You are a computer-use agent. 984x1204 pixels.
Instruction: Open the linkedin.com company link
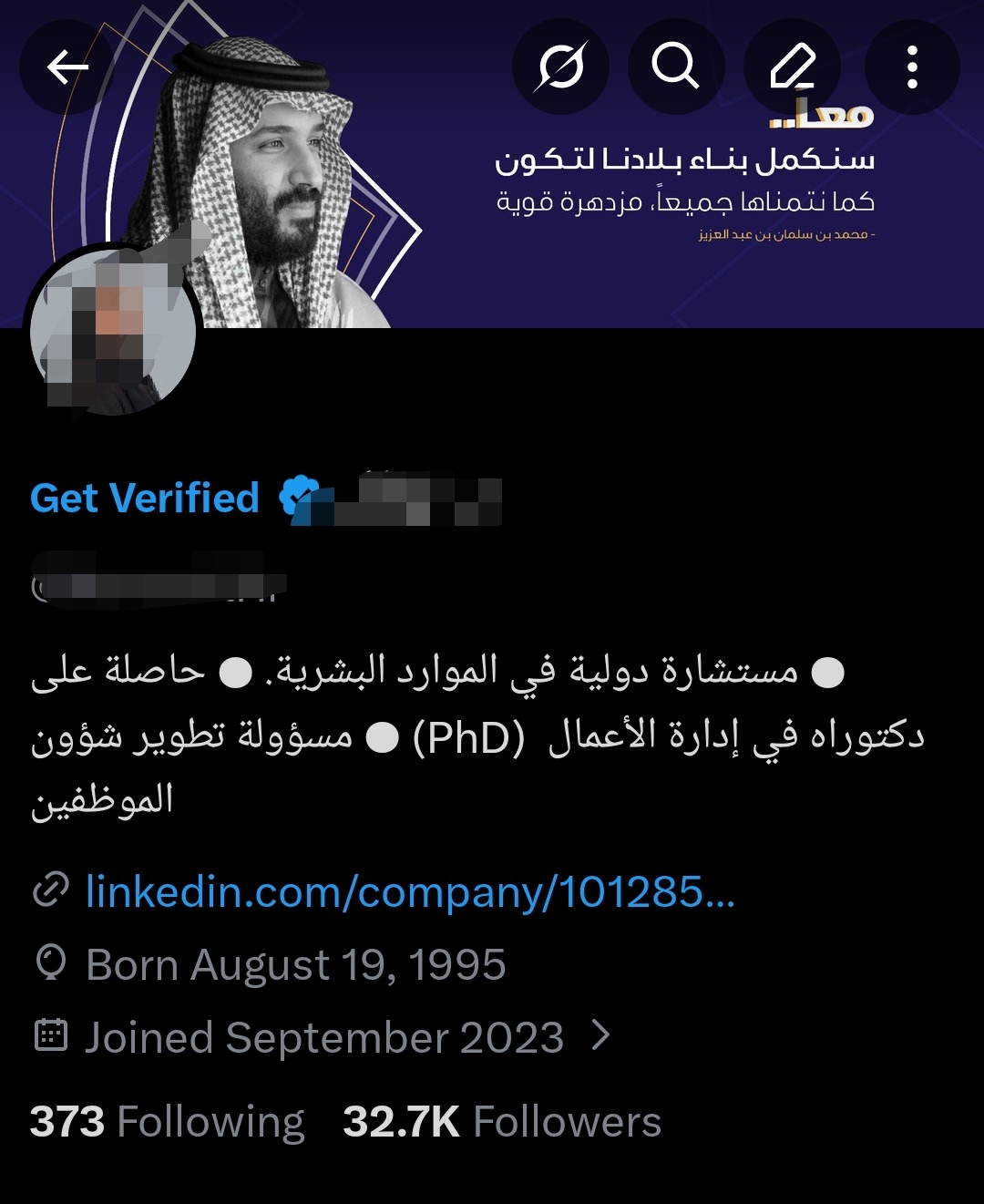(x=410, y=891)
